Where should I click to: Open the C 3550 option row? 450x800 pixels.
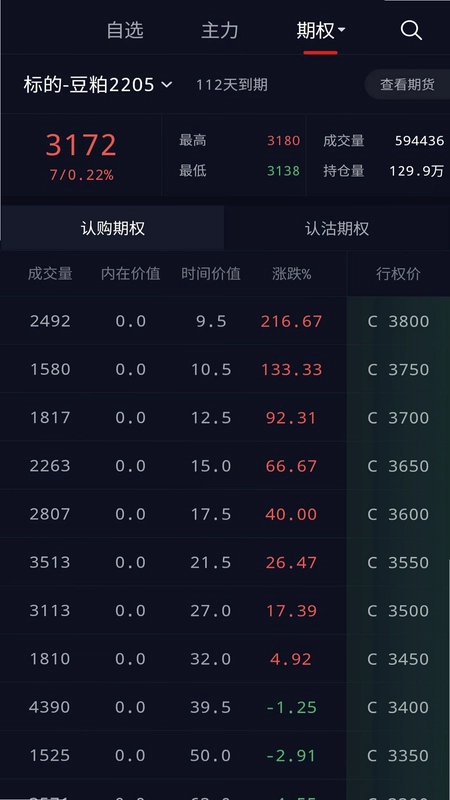pos(225,562)
